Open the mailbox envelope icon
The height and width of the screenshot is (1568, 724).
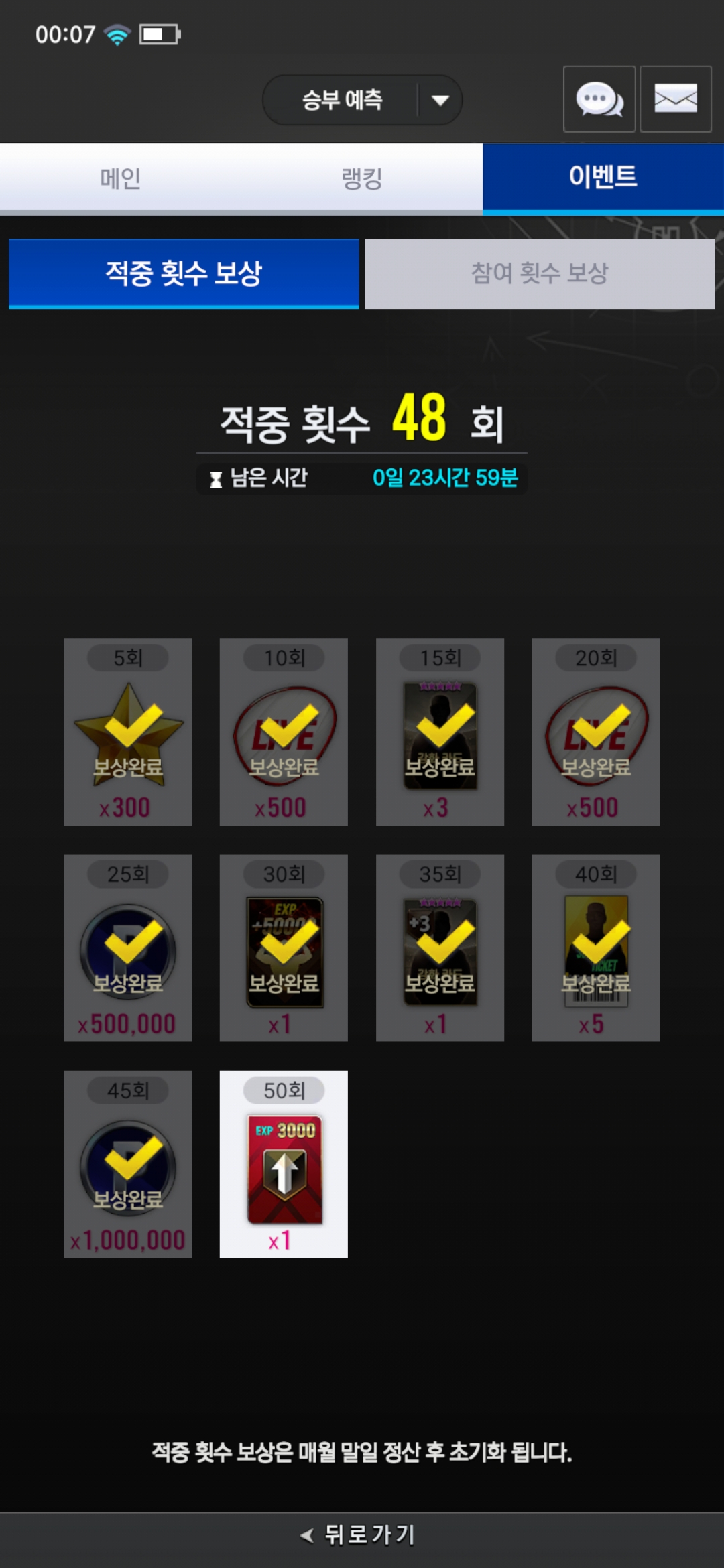coord(675,99)
